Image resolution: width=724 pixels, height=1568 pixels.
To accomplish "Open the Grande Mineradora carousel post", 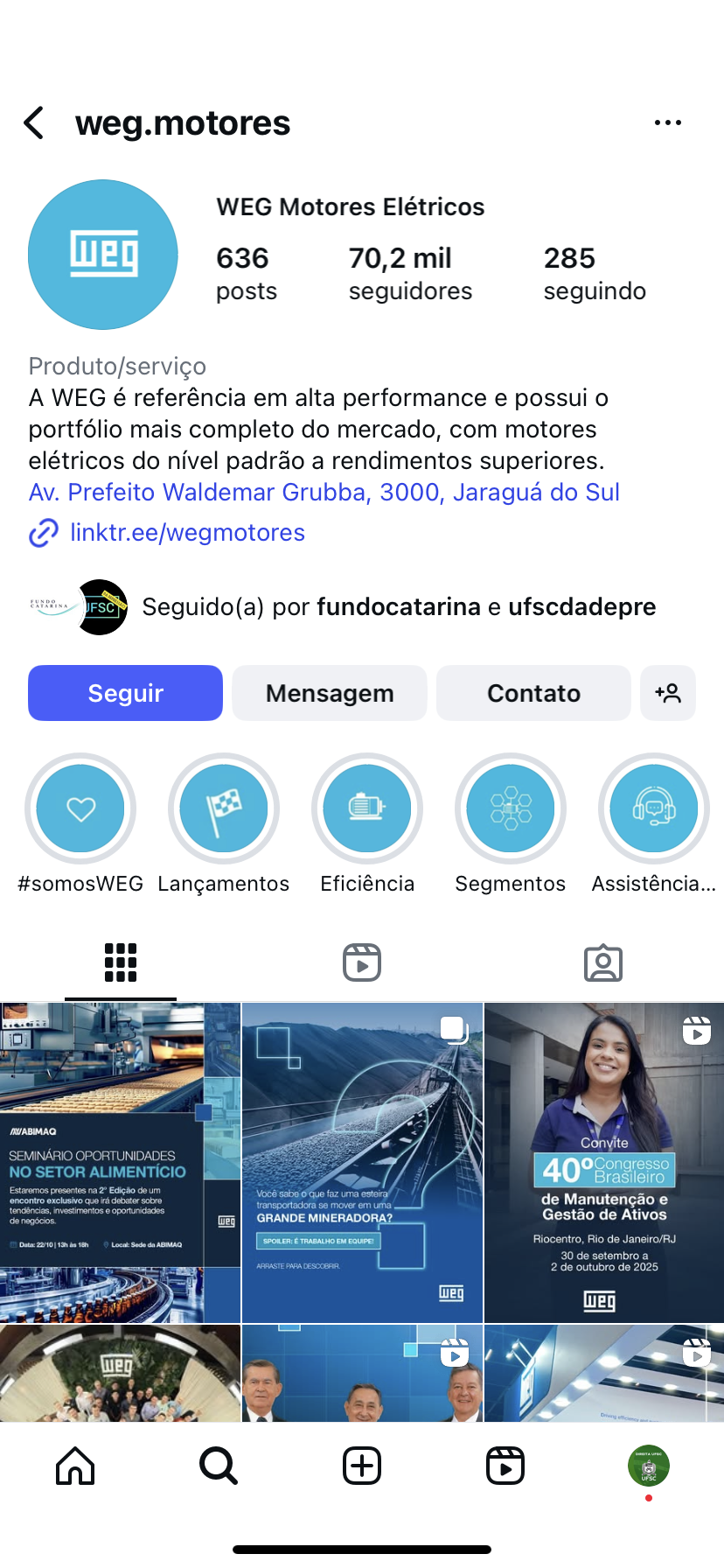I will 362,1162.
